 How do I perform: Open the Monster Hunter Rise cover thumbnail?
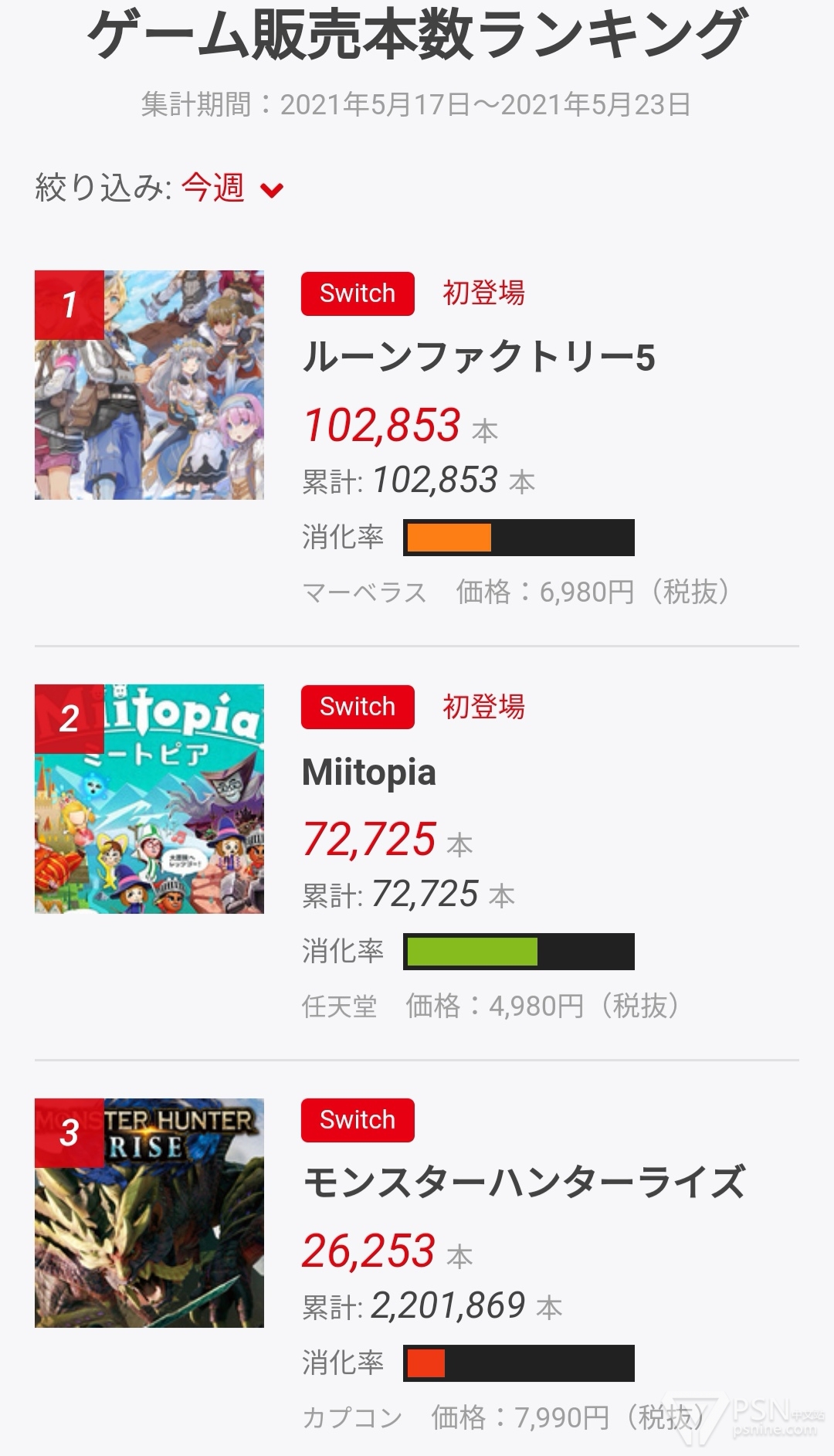click(x=149, y=1213)
